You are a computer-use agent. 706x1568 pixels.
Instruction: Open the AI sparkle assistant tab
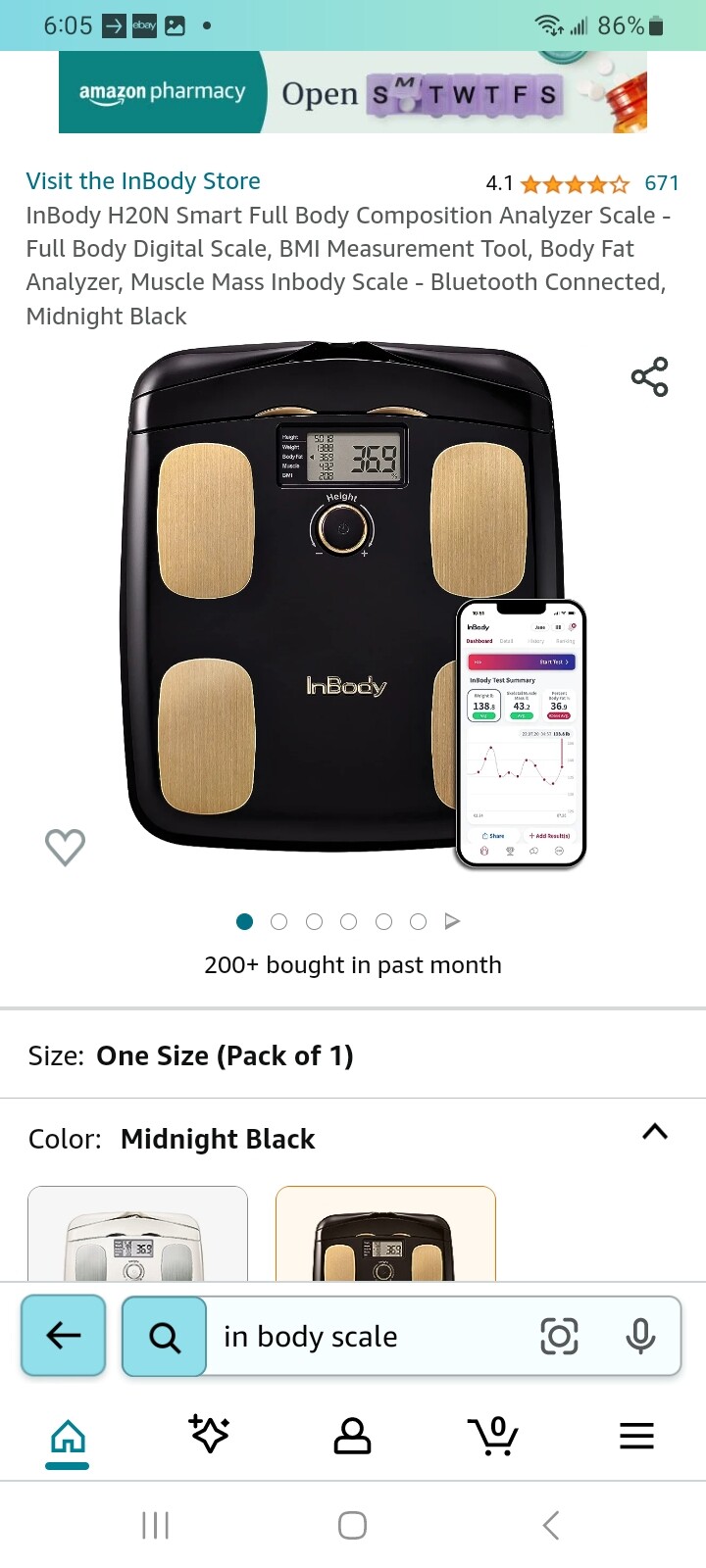pyautogui.click(x=209, y=1435)
